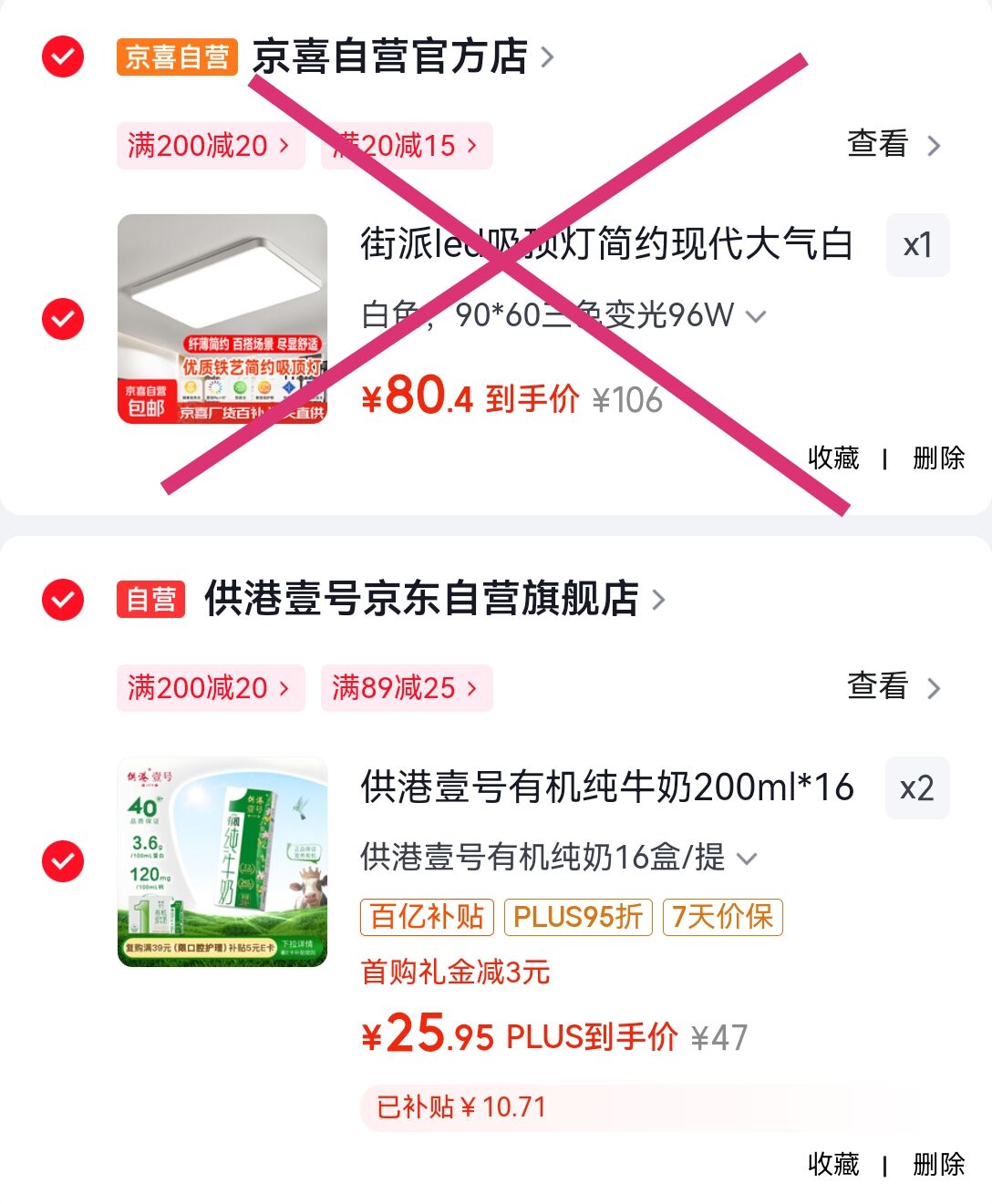Deselect the 街派led吸顶灯 item checkbox
992x1204 pixels.
(63, 319)
